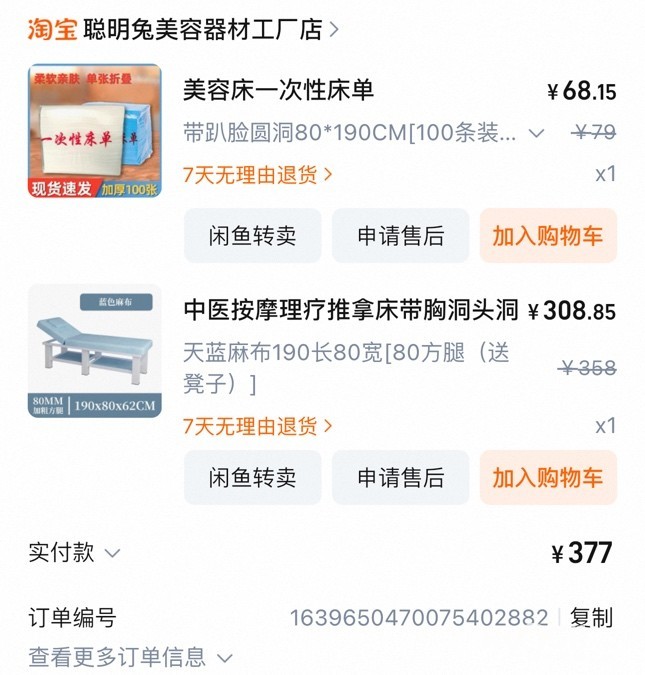Copy the order number with 复制
The height and width of the screenshot is (675, 645).
click(591, 617)
